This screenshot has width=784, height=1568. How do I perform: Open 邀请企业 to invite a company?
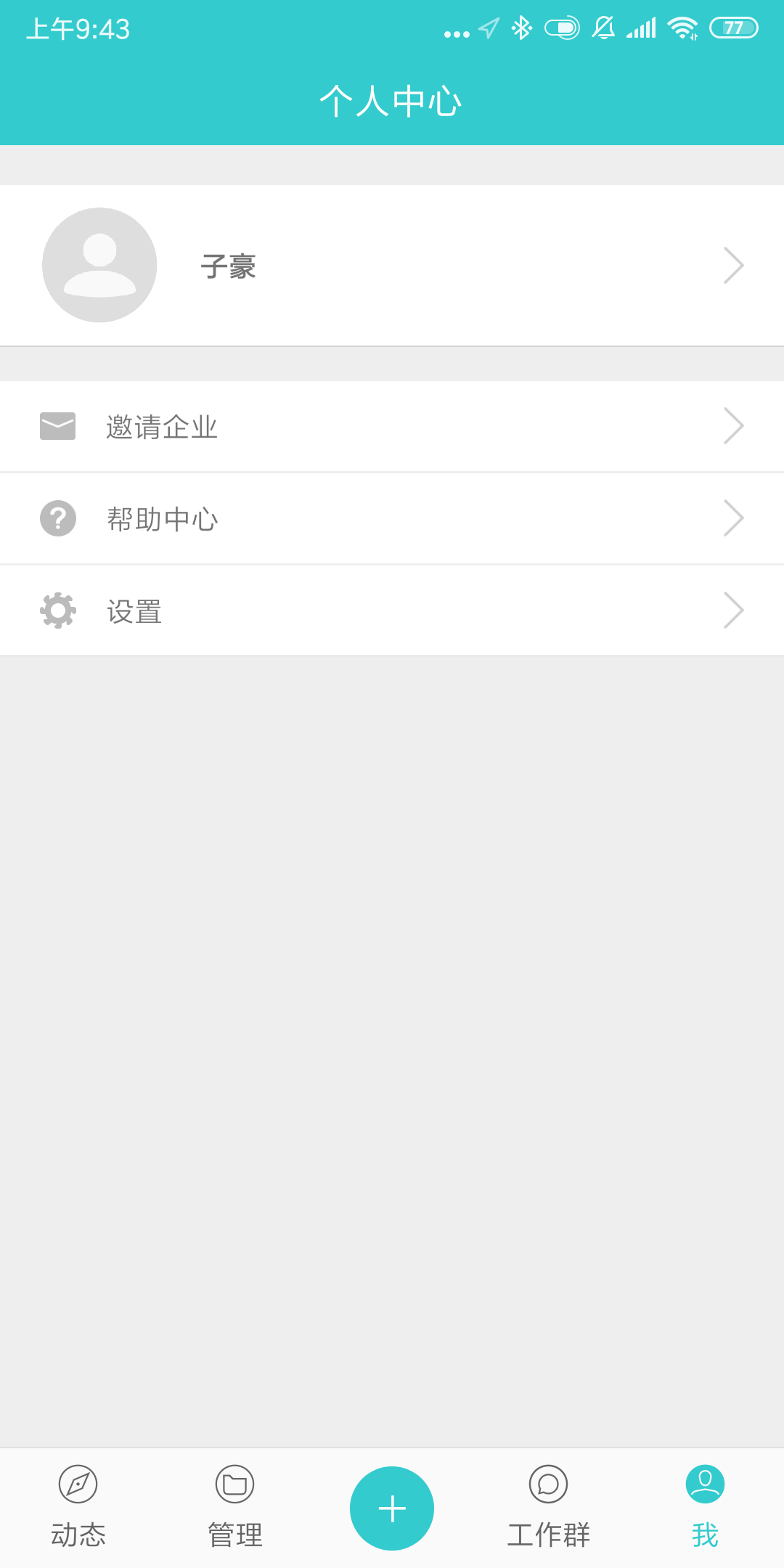(392, 427)
